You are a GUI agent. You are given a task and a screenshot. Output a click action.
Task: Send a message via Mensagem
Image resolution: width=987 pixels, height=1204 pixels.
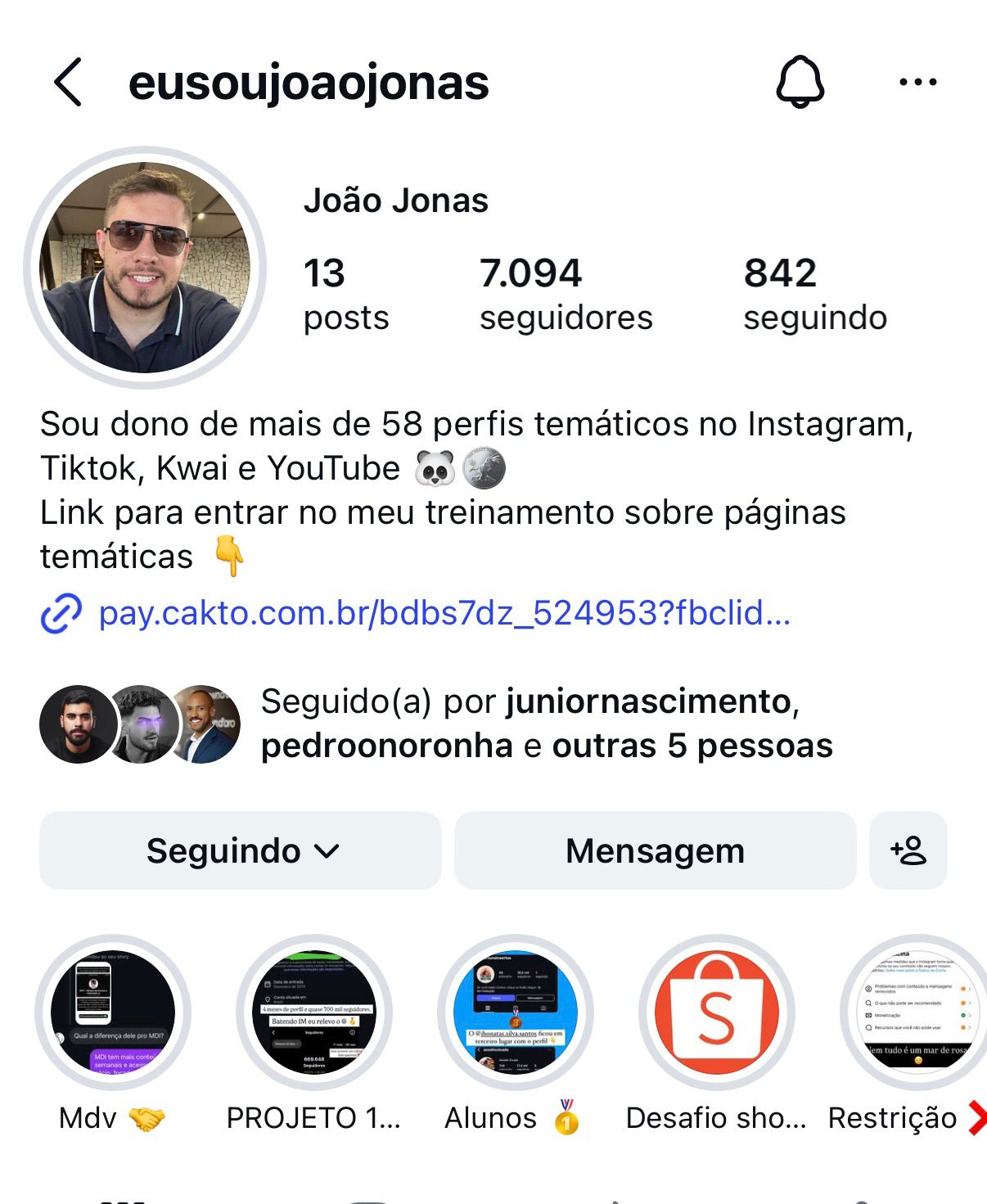click(x=655, y=850)
